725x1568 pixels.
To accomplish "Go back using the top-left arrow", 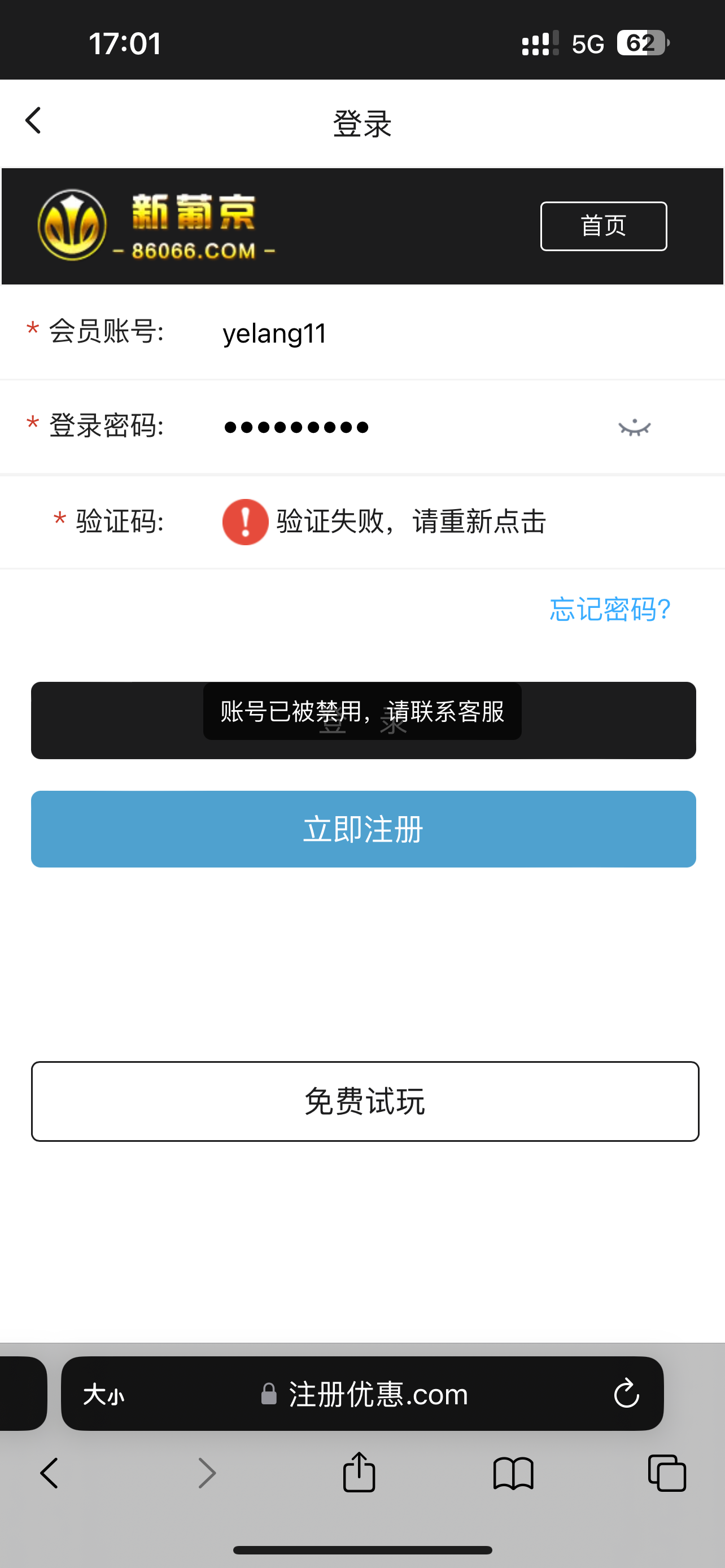I will coord(33,121).
